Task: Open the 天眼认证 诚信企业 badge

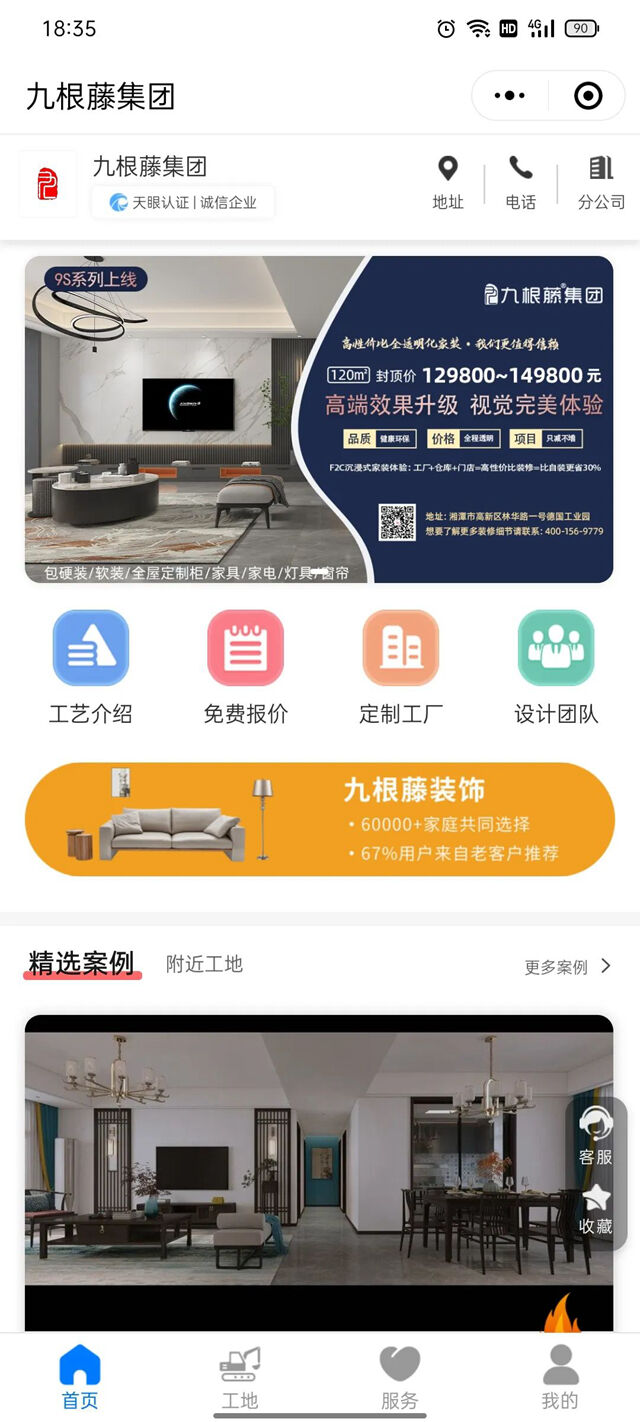Action: [183, 202]
